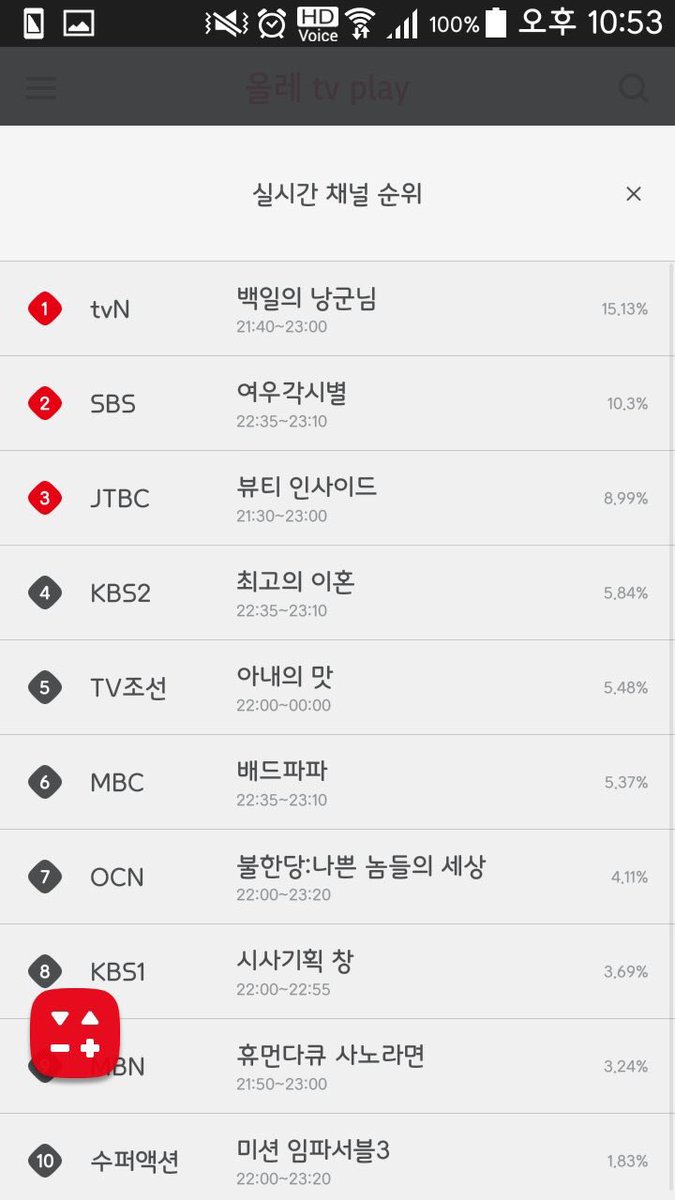Tap the red floating remote control button
Viewport: 675px width, 1200px height.
coord(75,1032)
